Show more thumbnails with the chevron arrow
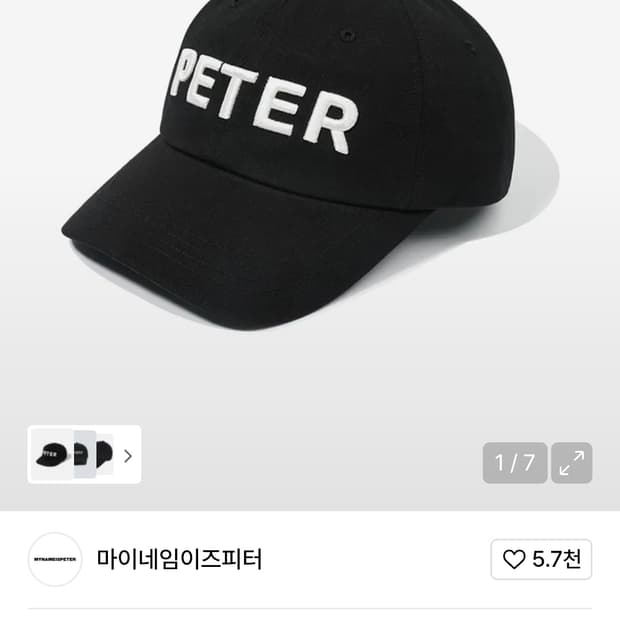The height and width of the screenshot is (620, 620). [x=128, y=456]
